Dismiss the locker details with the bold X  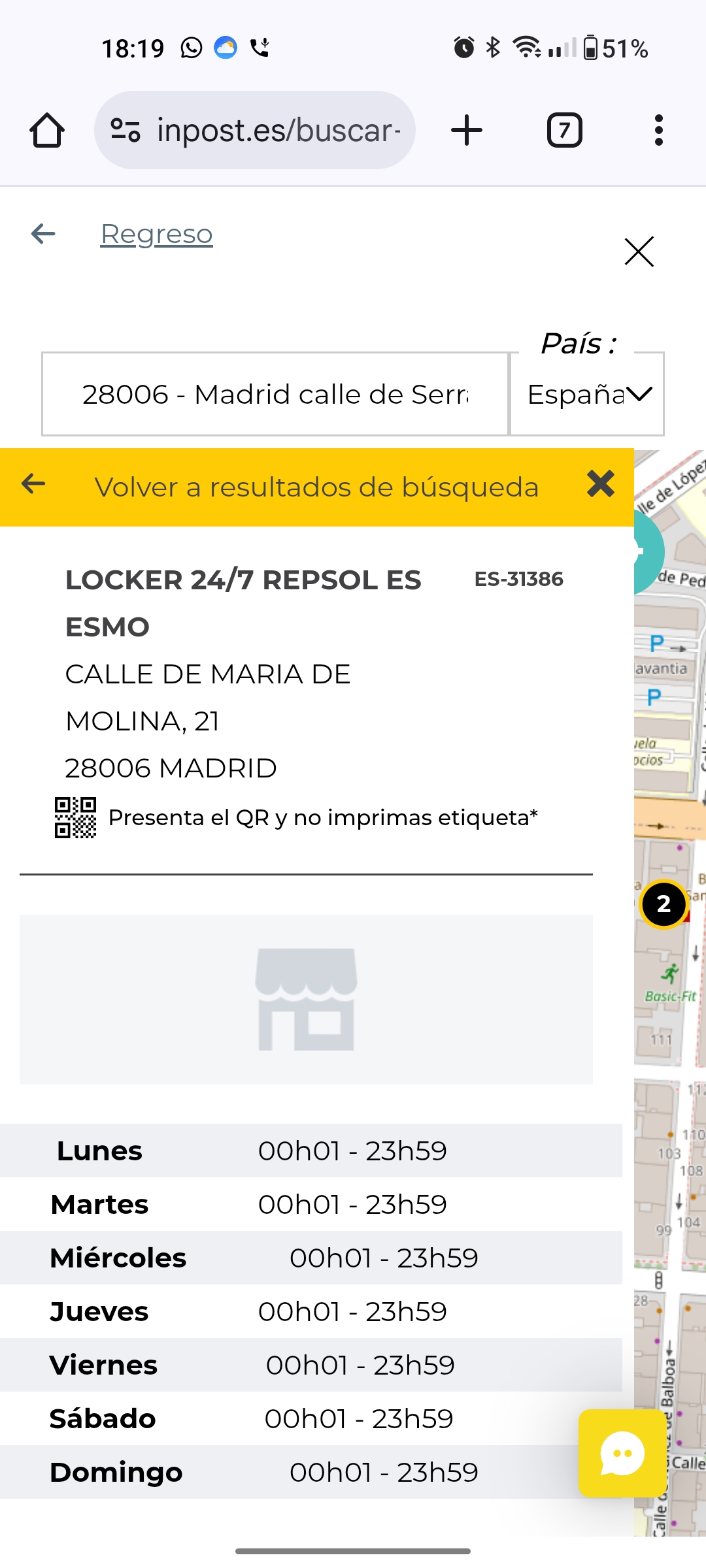coord(600,484)
